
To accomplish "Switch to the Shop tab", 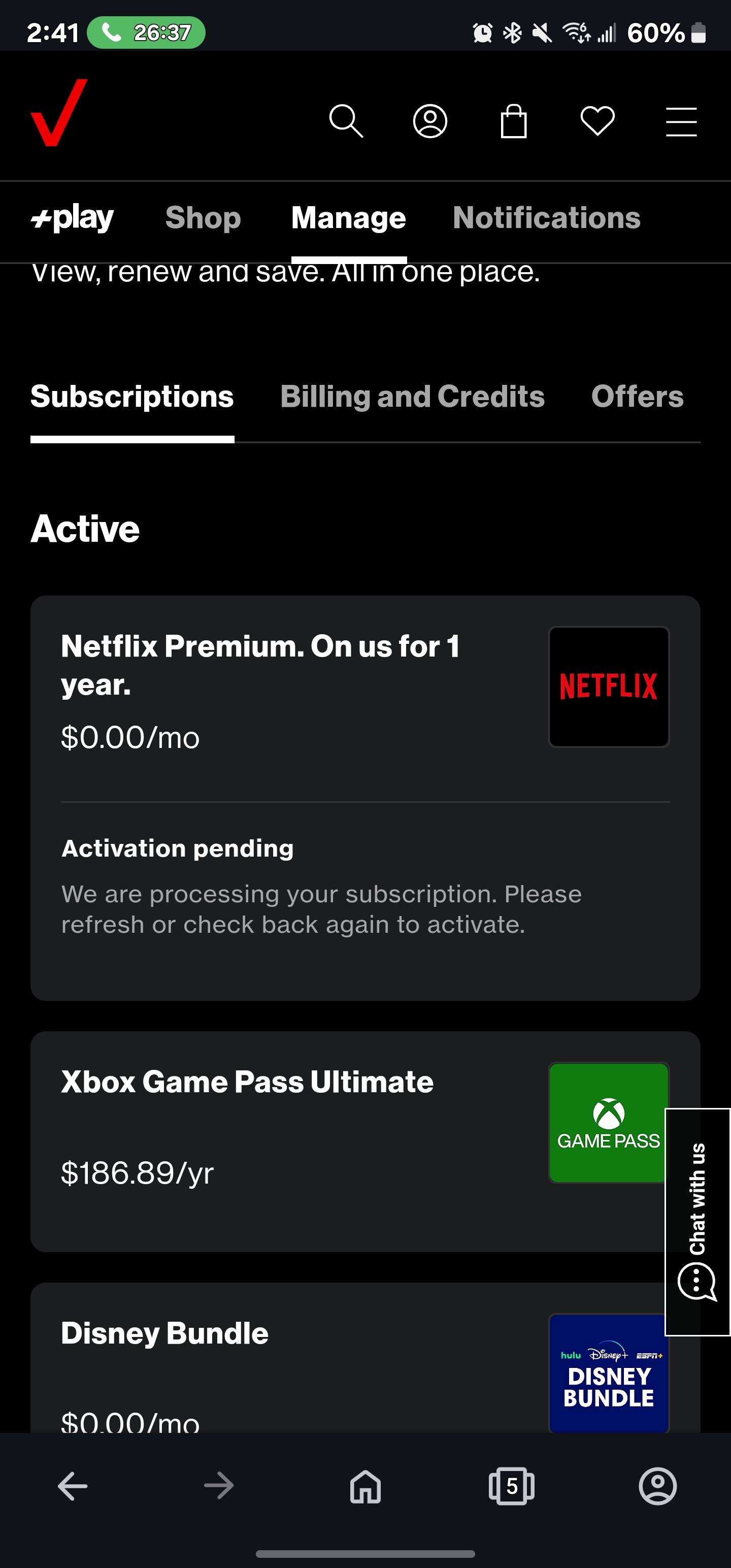I will pyautogui.click(x=203, y=218).
